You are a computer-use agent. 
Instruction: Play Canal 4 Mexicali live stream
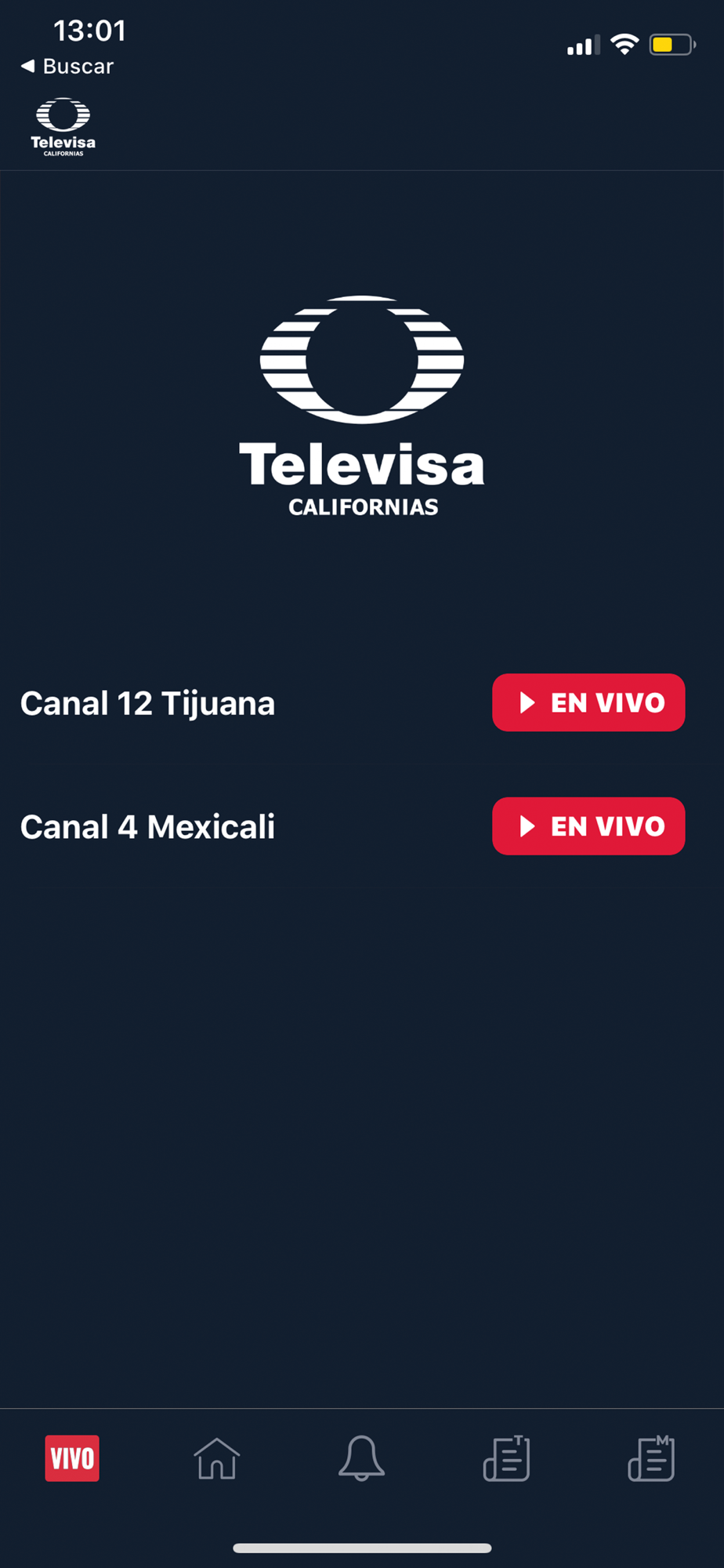coord(588,826)
